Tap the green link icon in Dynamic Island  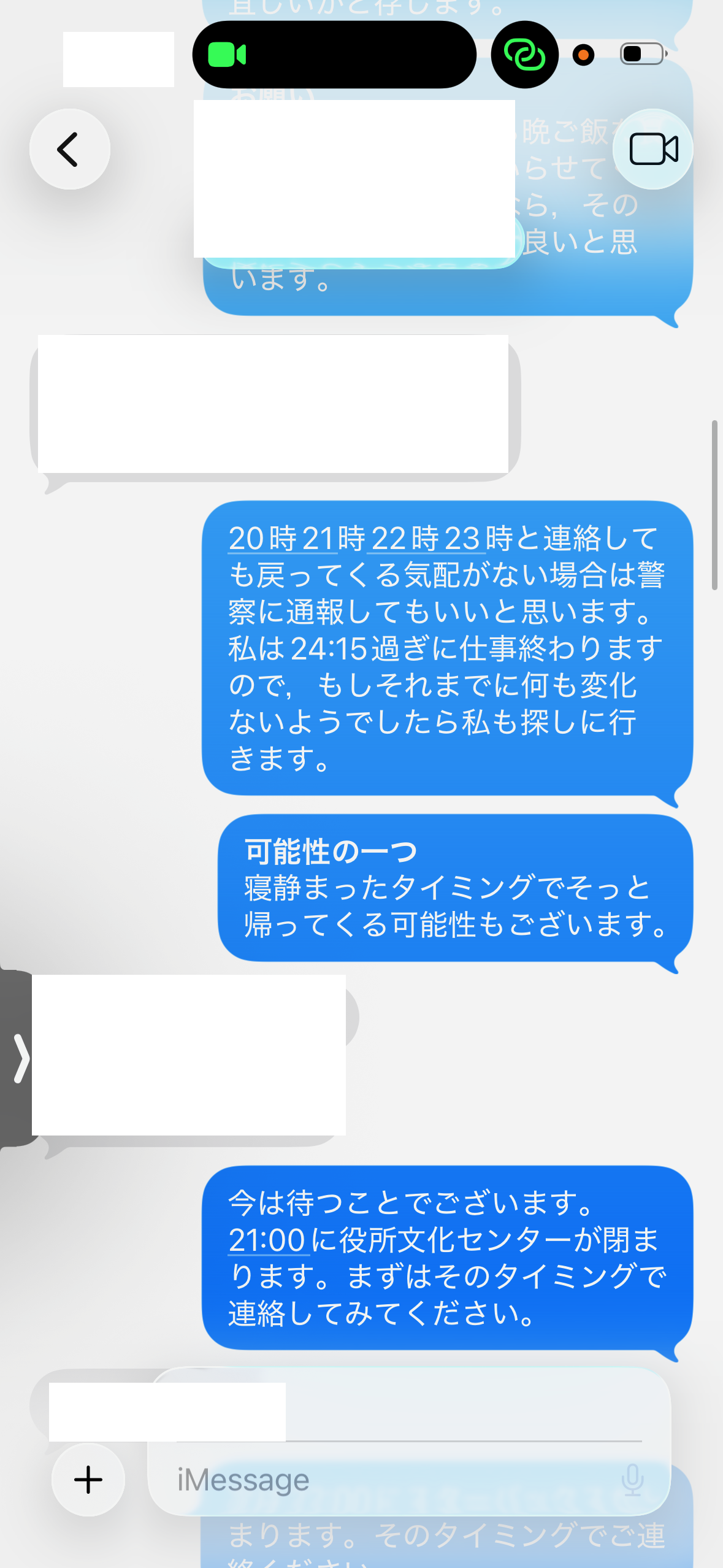(x=525, y=55)
